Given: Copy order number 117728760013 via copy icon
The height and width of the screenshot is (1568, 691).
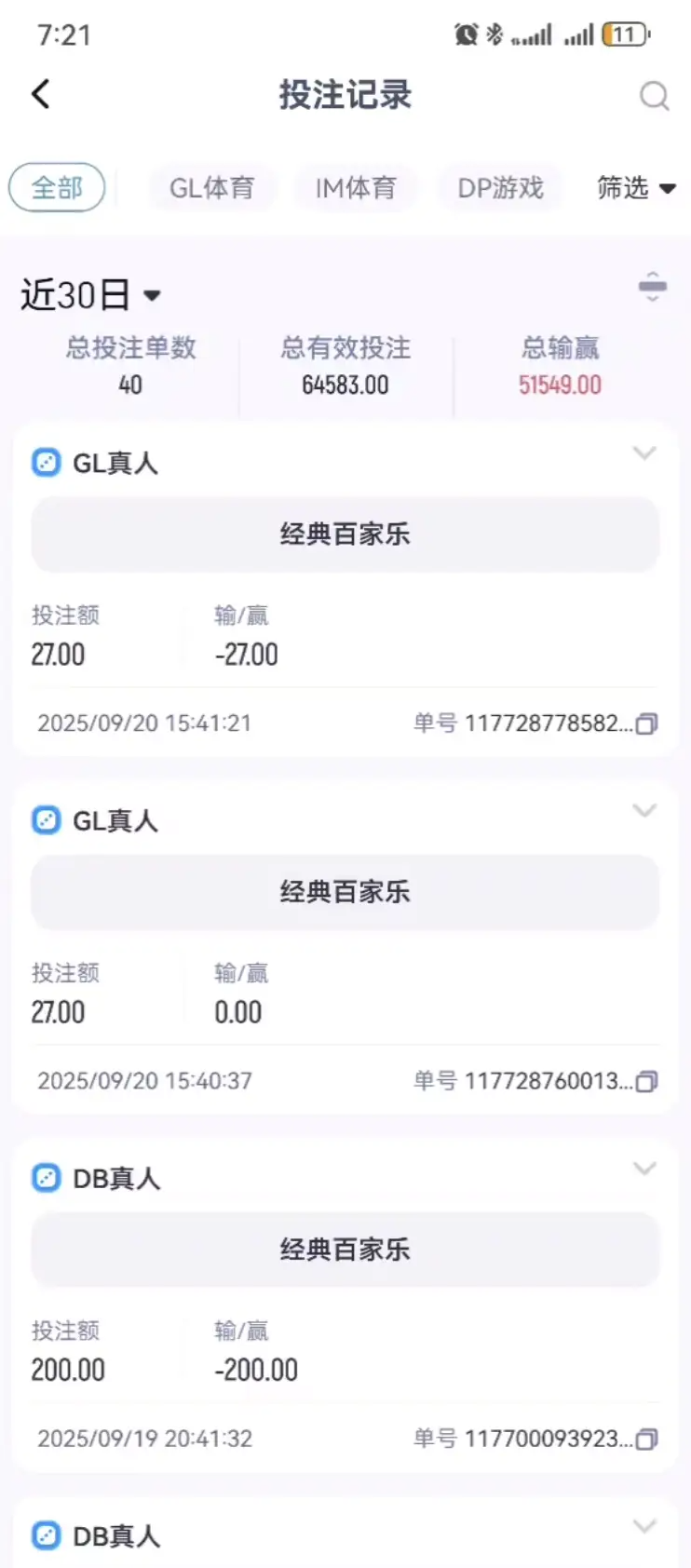Looking at the screenshot, I should click(x=647, y=1081).
